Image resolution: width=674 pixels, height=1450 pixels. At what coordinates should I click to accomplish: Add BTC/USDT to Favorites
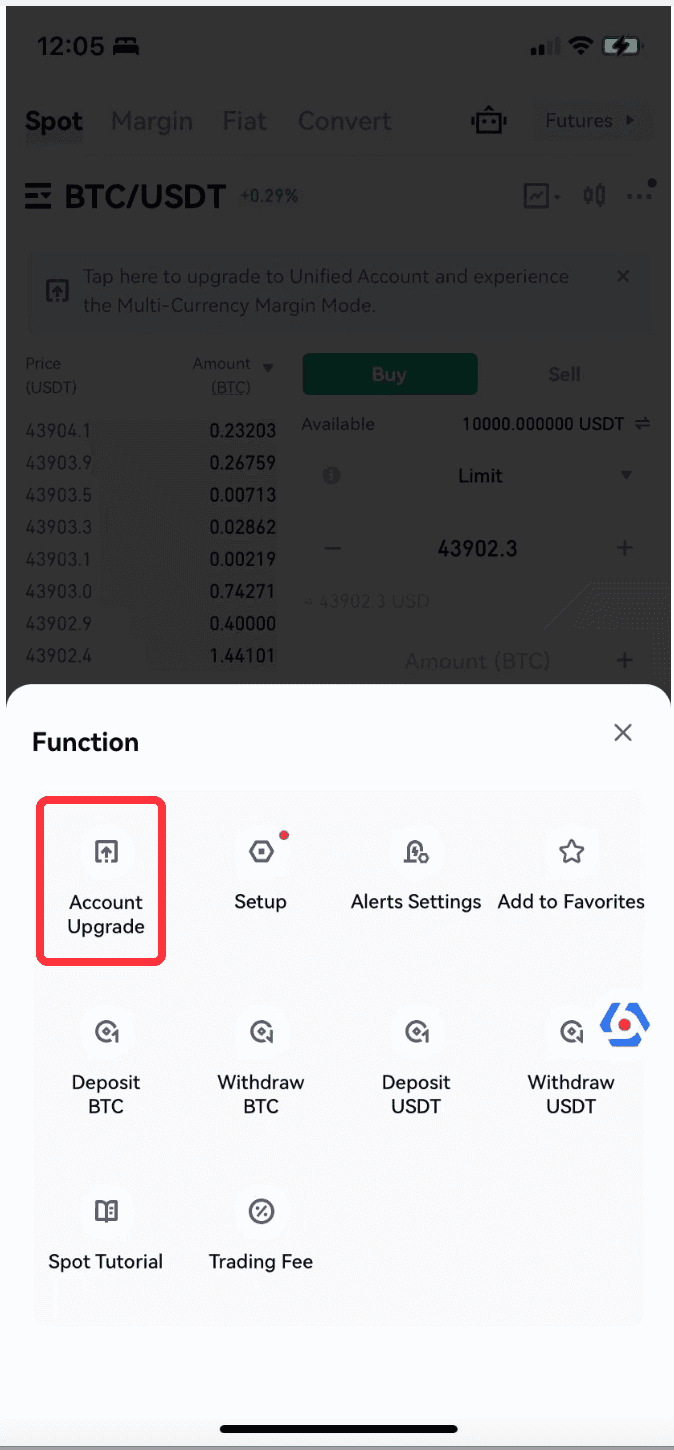pyautogui.click(x=571, y=870)
